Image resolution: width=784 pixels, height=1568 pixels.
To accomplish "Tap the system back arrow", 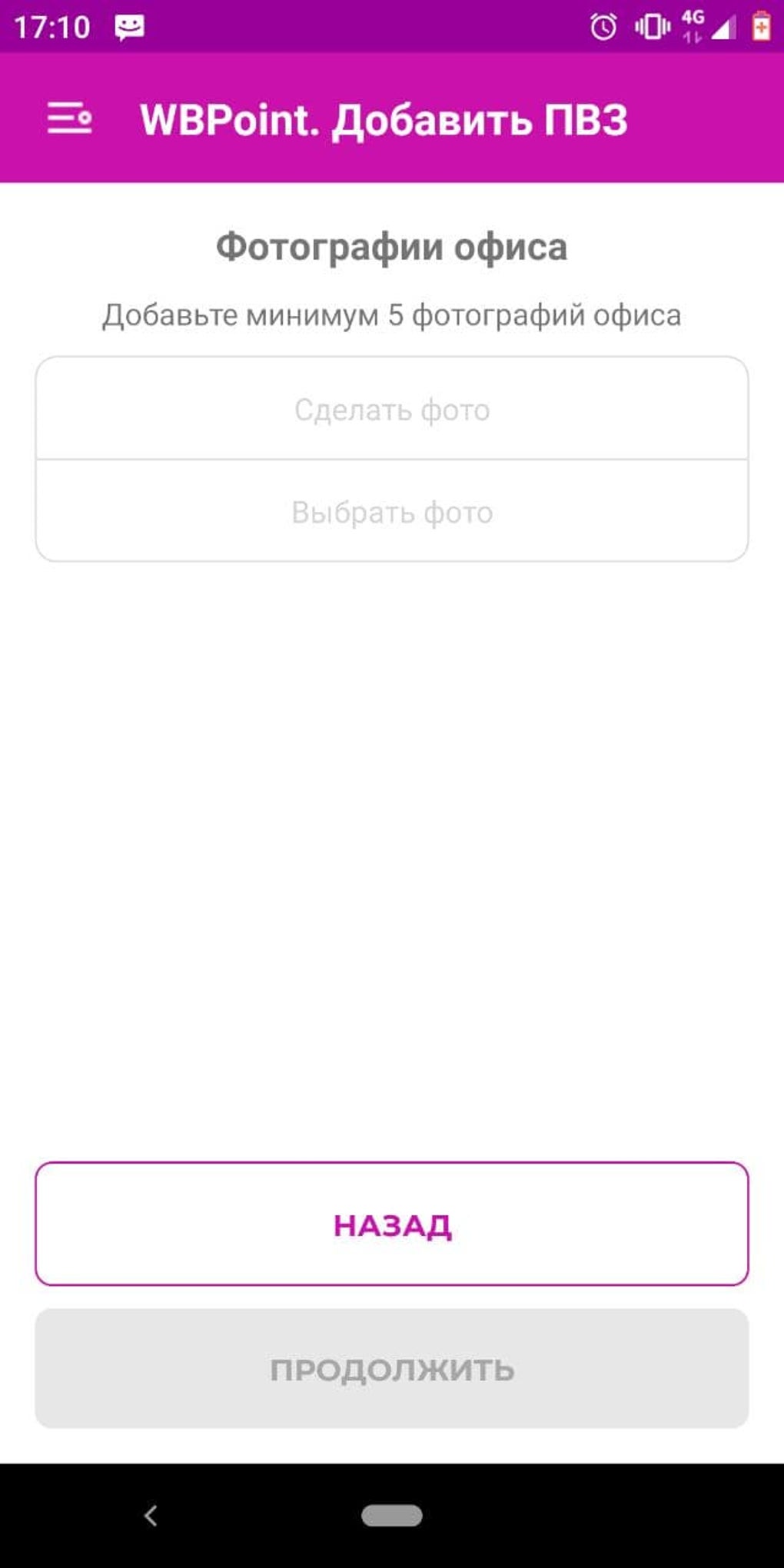I will pyautogui.click(x=151, y=1516).
